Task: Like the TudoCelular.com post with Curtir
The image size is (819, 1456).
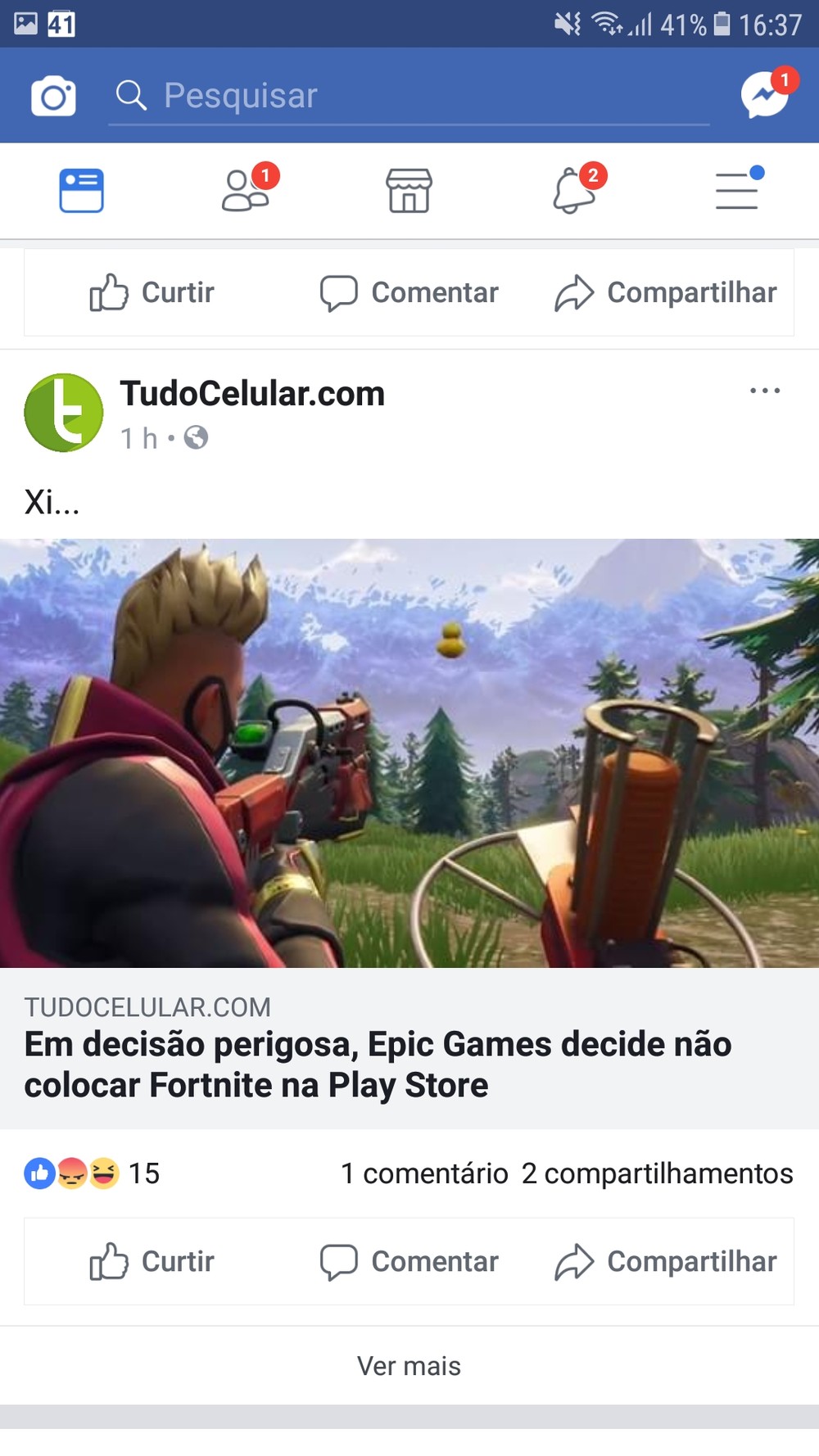Action: coord(152,1261)
